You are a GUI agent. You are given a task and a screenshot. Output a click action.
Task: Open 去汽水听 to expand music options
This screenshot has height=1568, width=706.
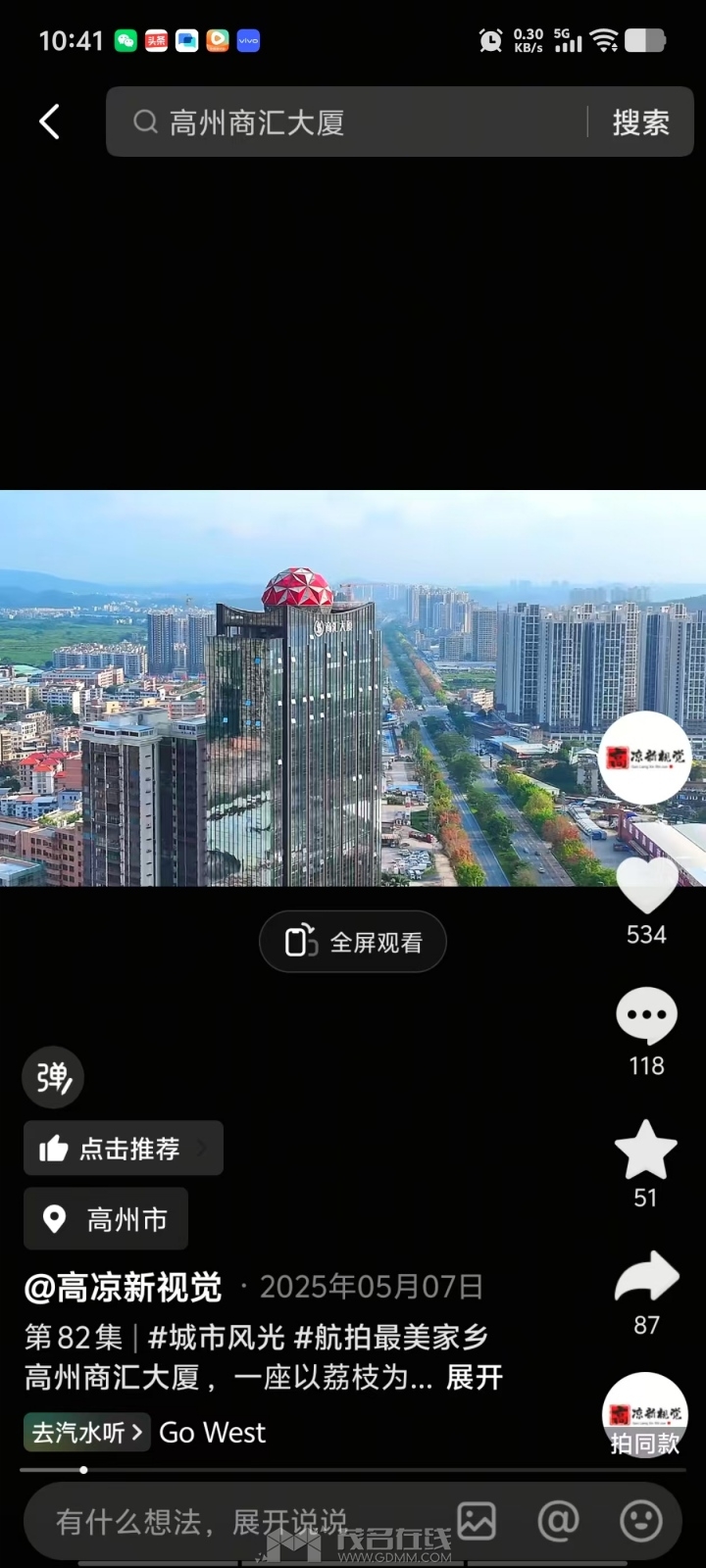[x=86, y=1432]
